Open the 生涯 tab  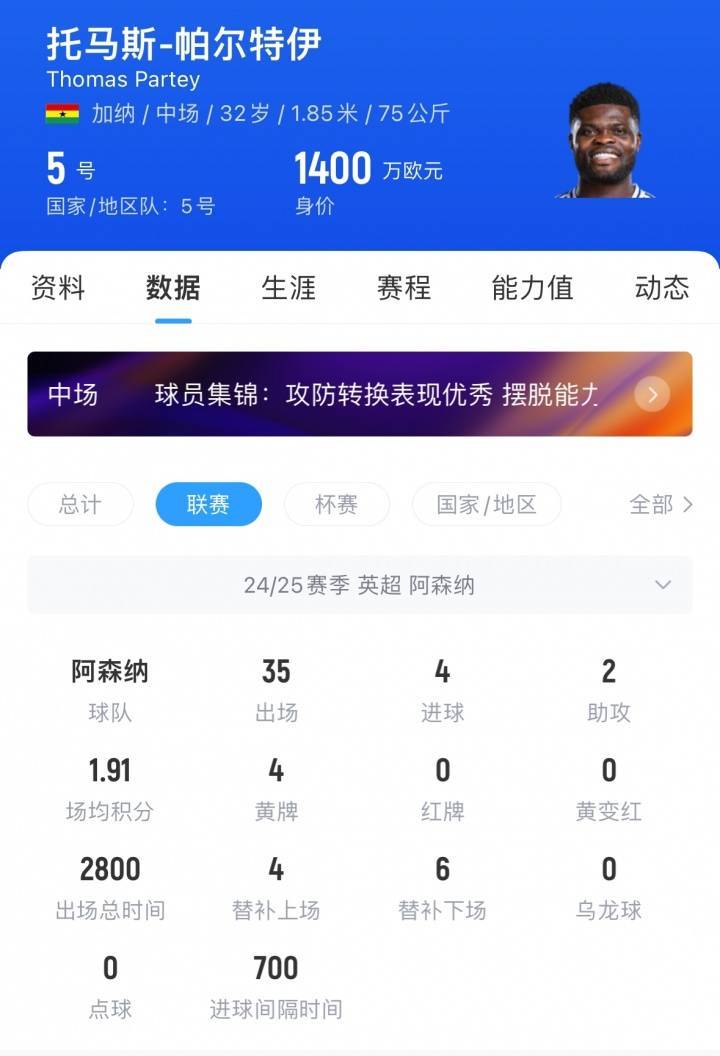(x=288, y=289)
